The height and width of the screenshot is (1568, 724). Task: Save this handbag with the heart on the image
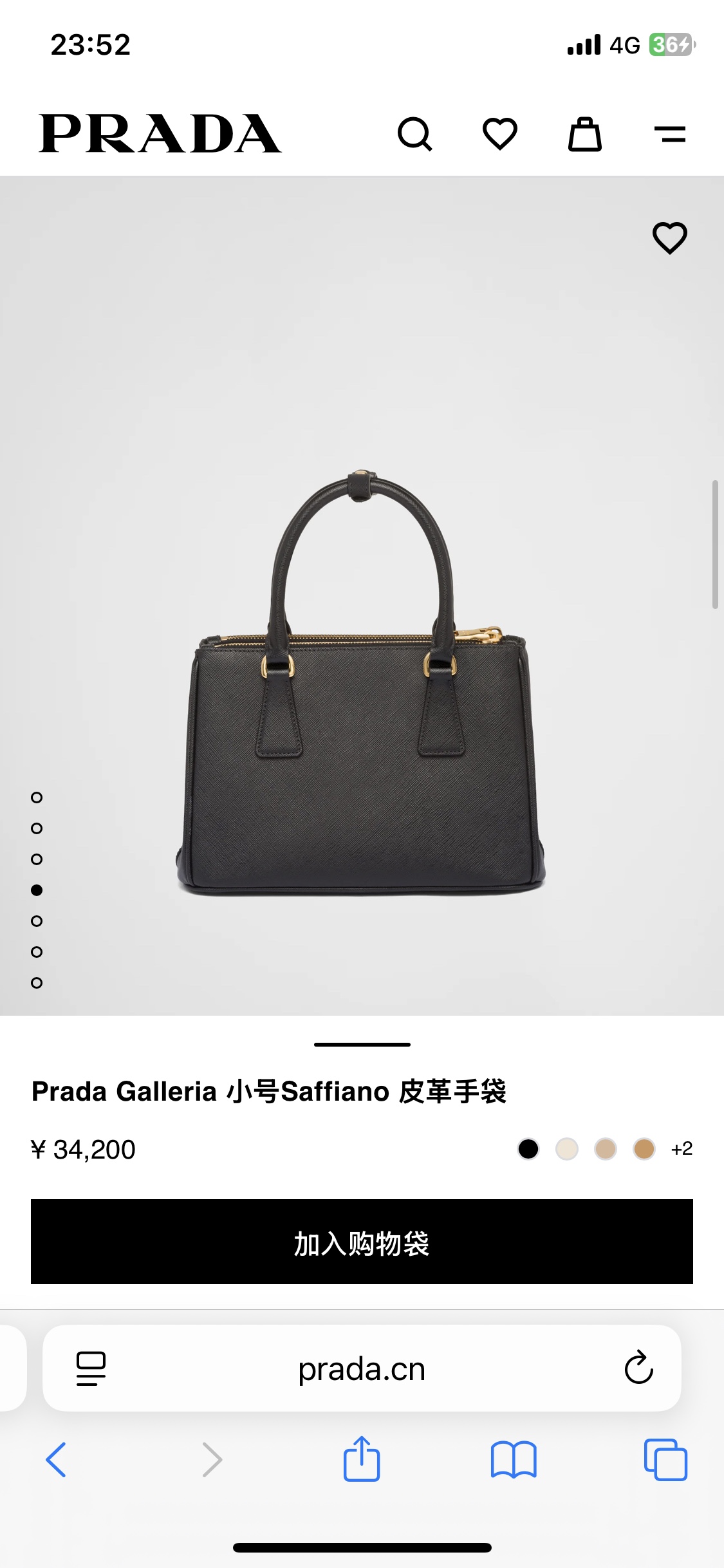point(670,238)
